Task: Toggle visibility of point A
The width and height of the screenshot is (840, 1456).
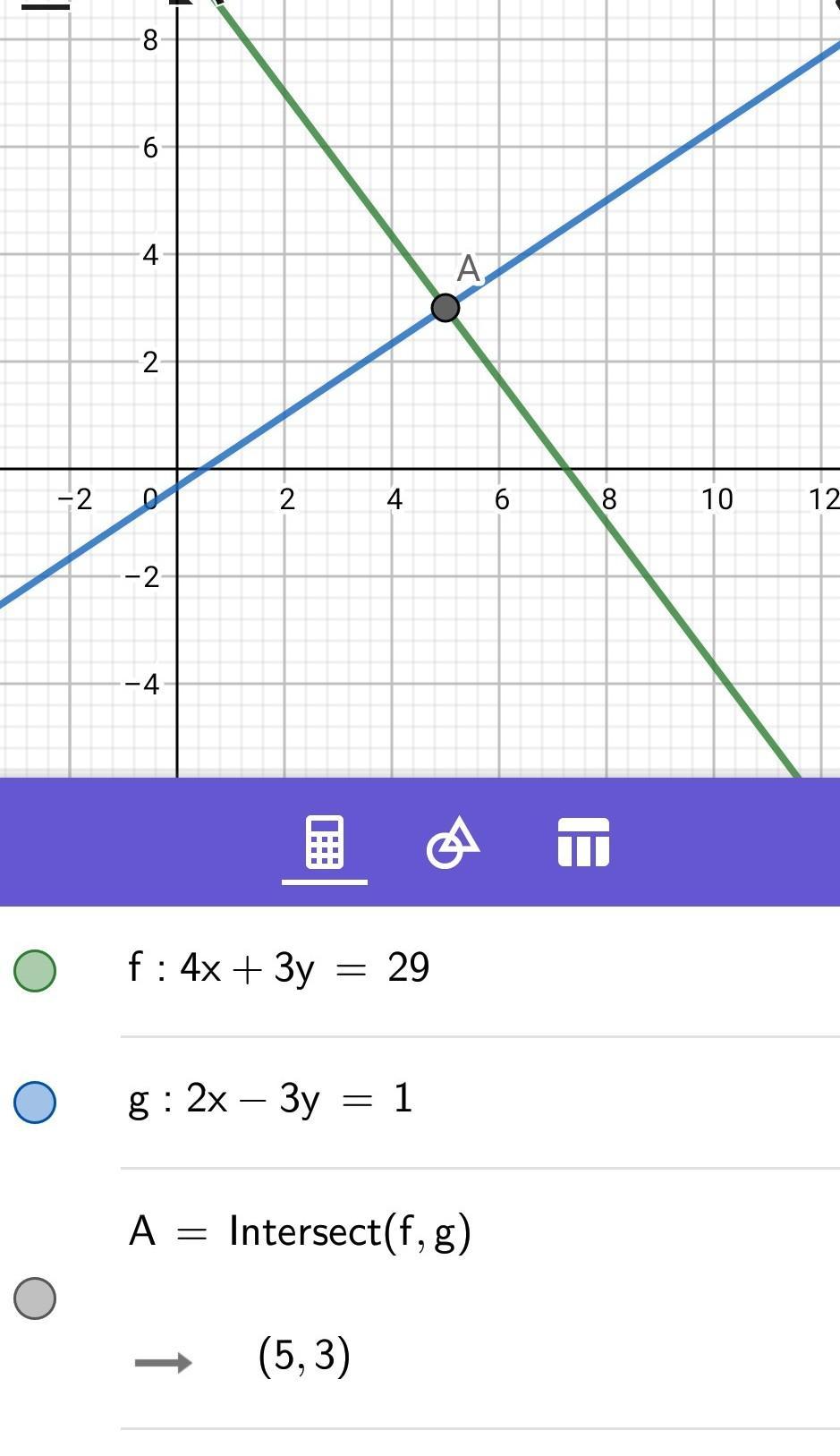Action: coord(35,1298)
